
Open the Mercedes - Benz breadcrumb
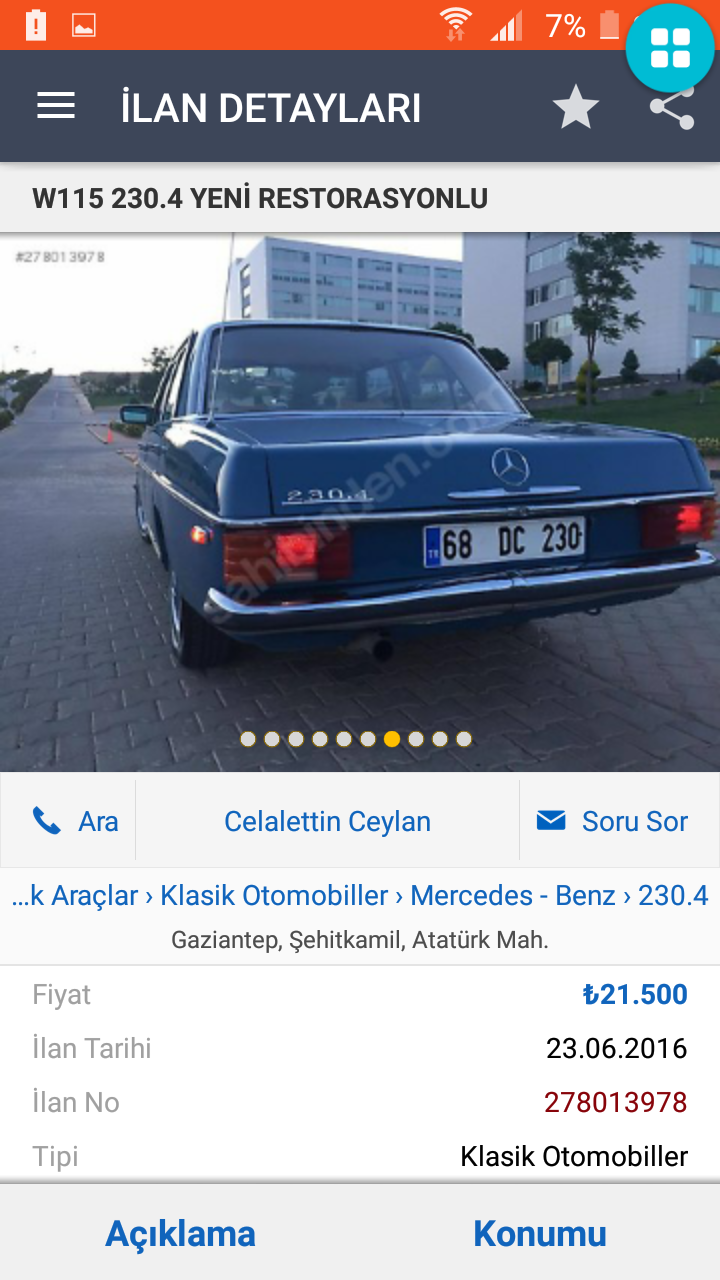513,895
